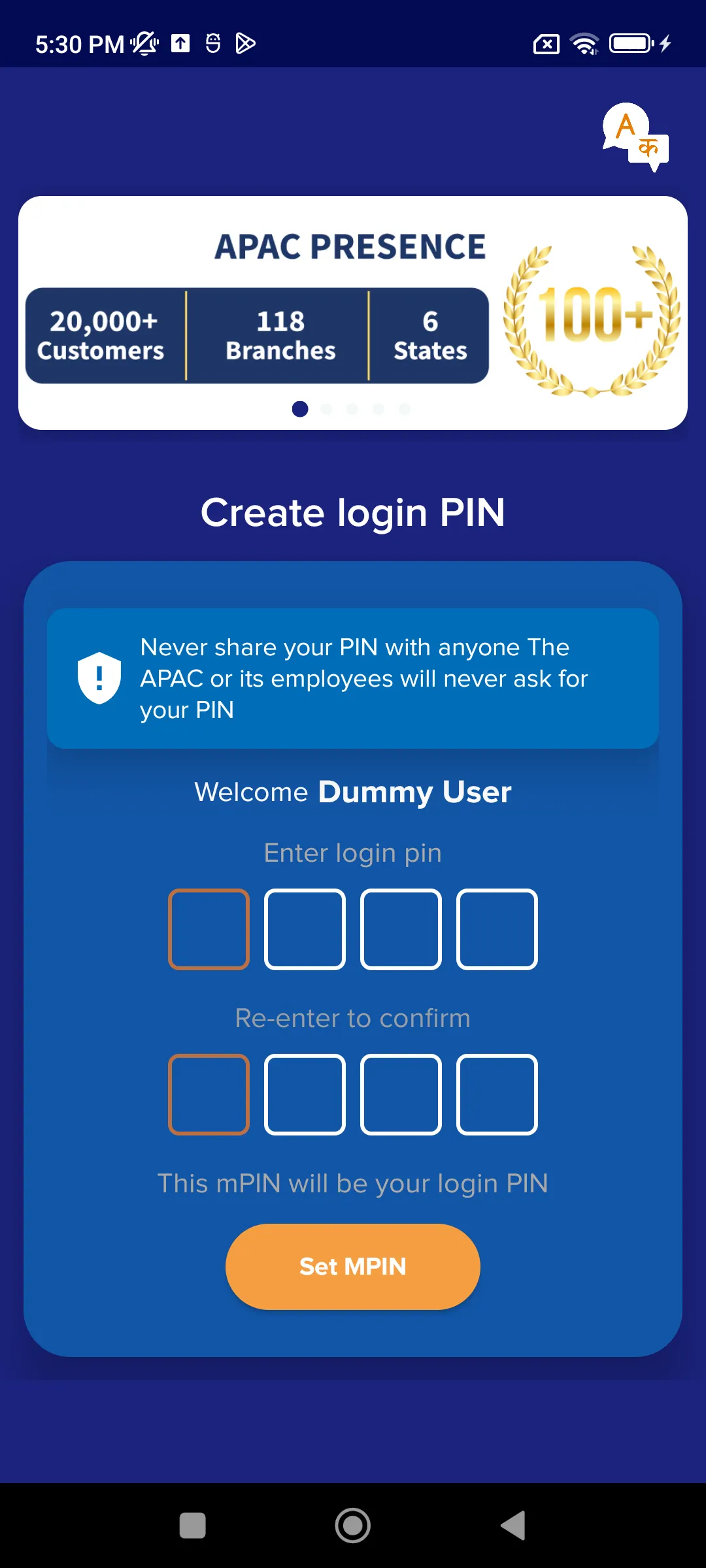Select the third carousel pagination dot

[353, 408]
